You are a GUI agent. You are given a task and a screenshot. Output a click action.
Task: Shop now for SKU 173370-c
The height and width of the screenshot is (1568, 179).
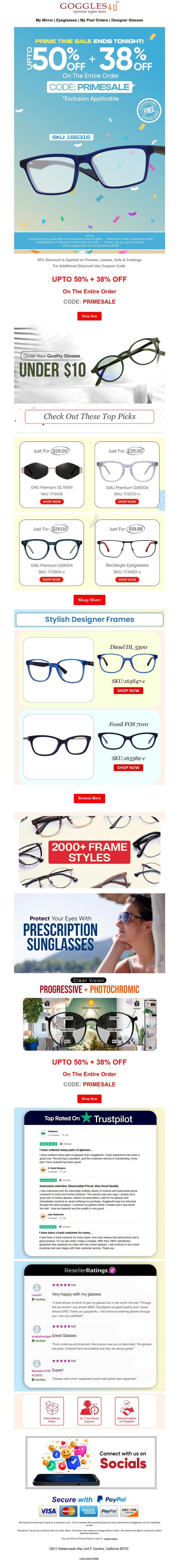[127, 502]
